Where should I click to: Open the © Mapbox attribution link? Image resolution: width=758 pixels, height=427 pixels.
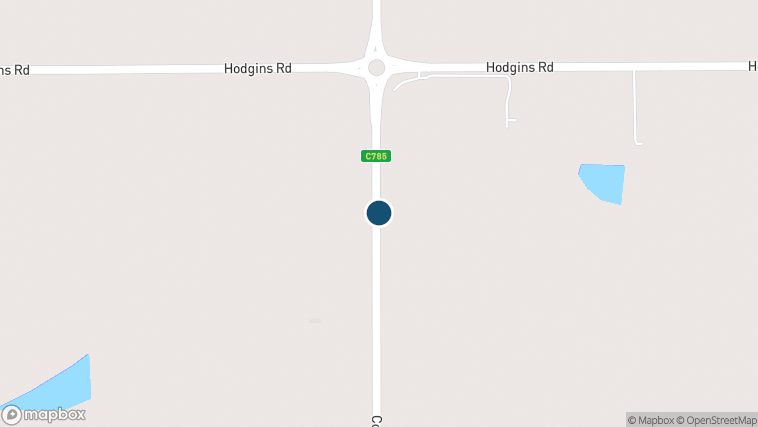click(x=650, y=420)
